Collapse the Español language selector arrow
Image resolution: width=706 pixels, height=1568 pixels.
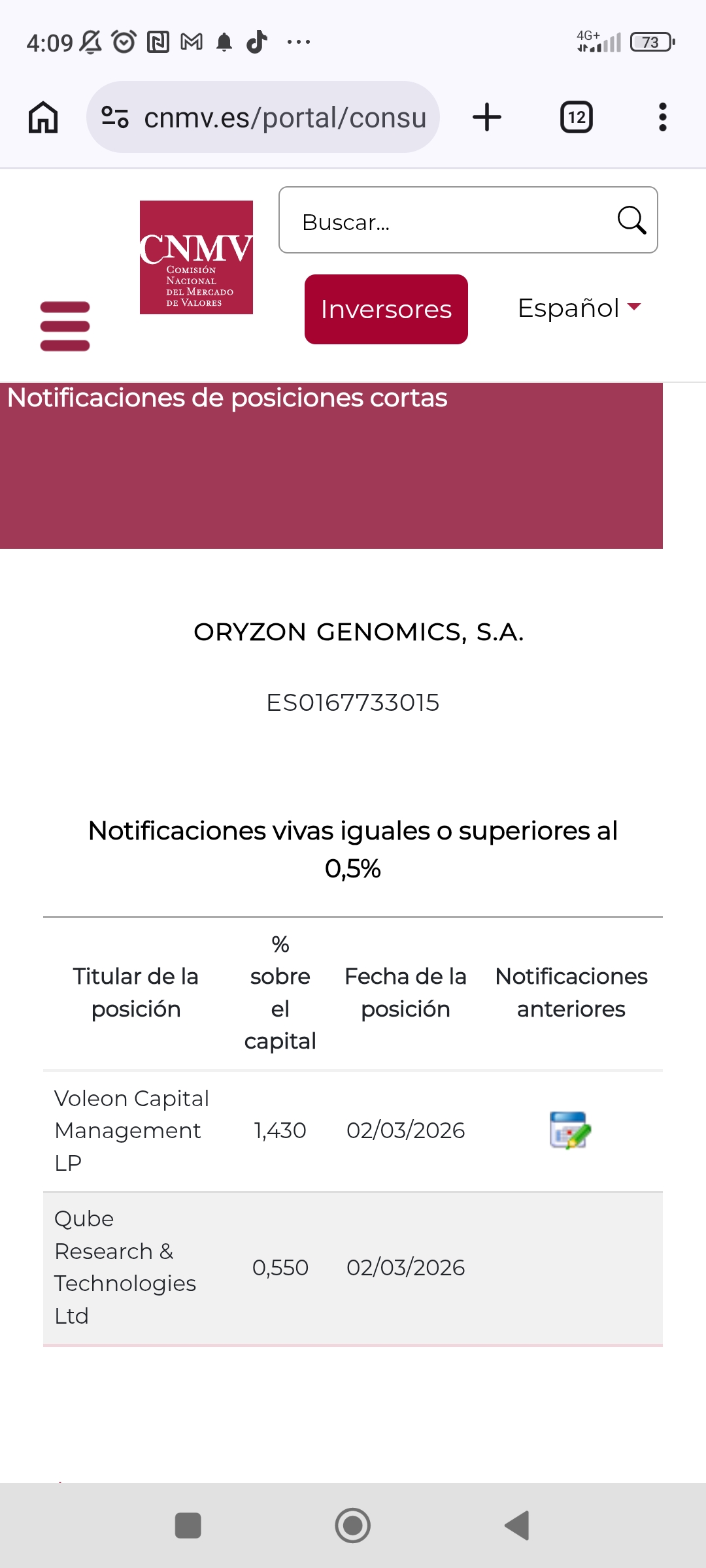(635, 308)
